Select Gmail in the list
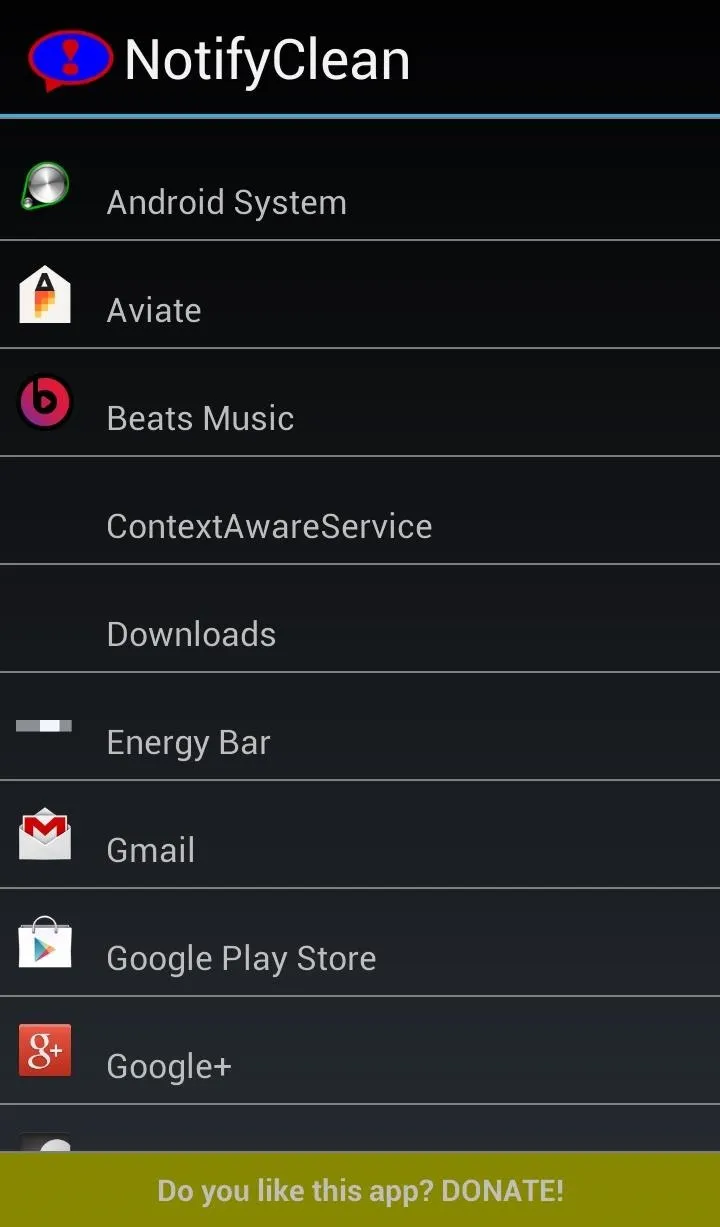The image size is (720, 1227). point(360,835)
